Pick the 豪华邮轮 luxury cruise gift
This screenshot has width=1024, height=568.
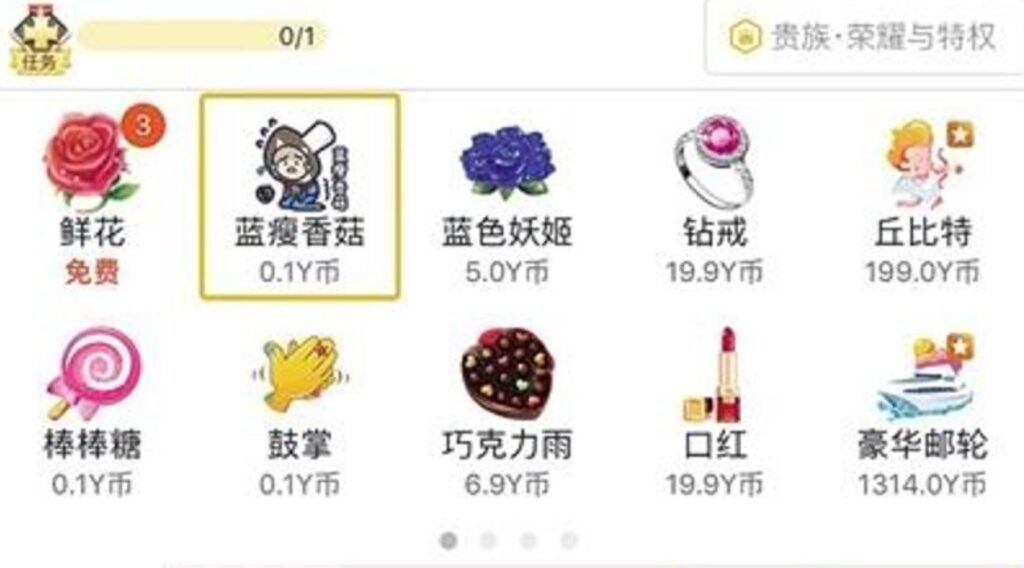[922, 410]
